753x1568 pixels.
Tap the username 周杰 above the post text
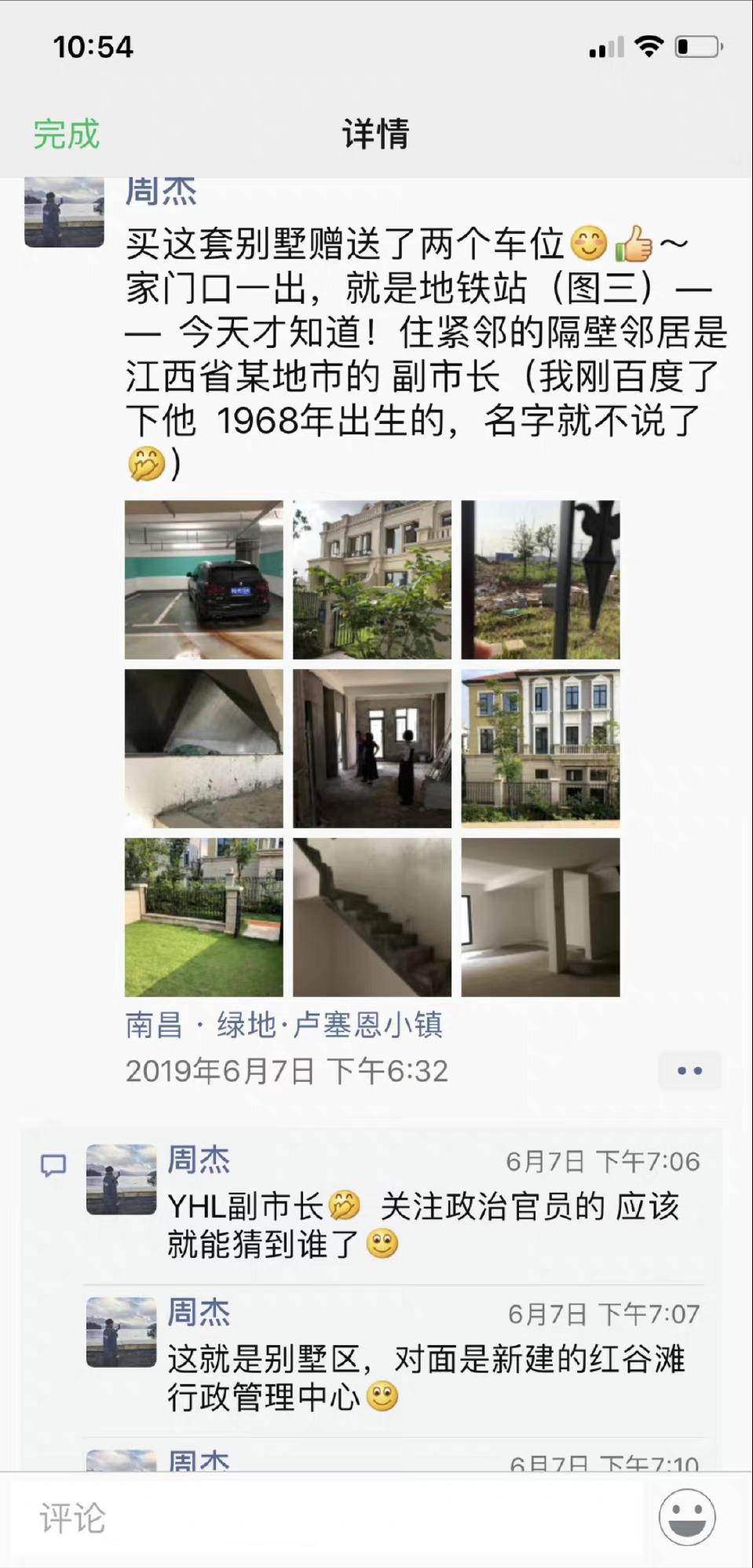tap(163, 192)
